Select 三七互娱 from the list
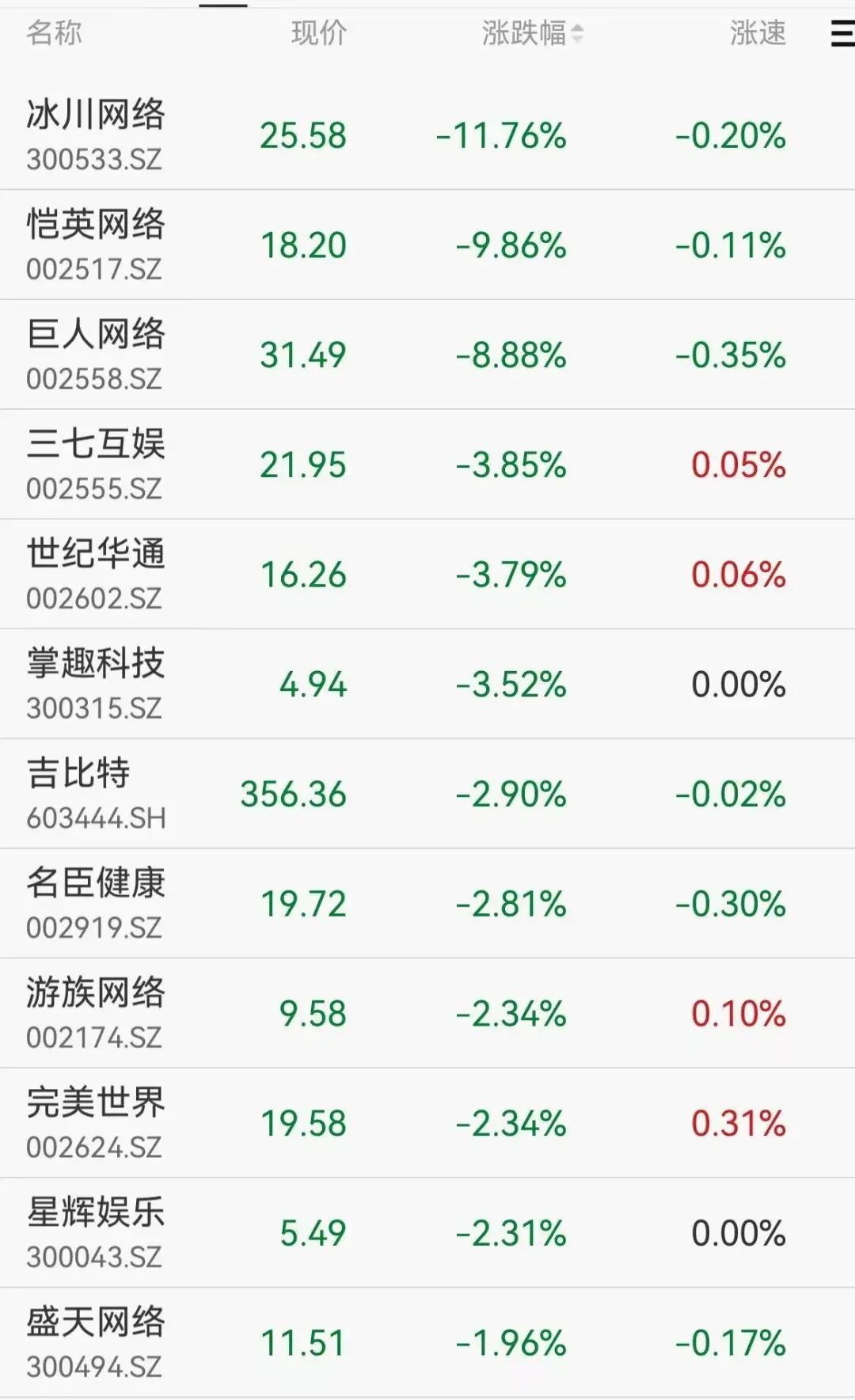This screenshot has width=855, height=1400. click(427, 465)
